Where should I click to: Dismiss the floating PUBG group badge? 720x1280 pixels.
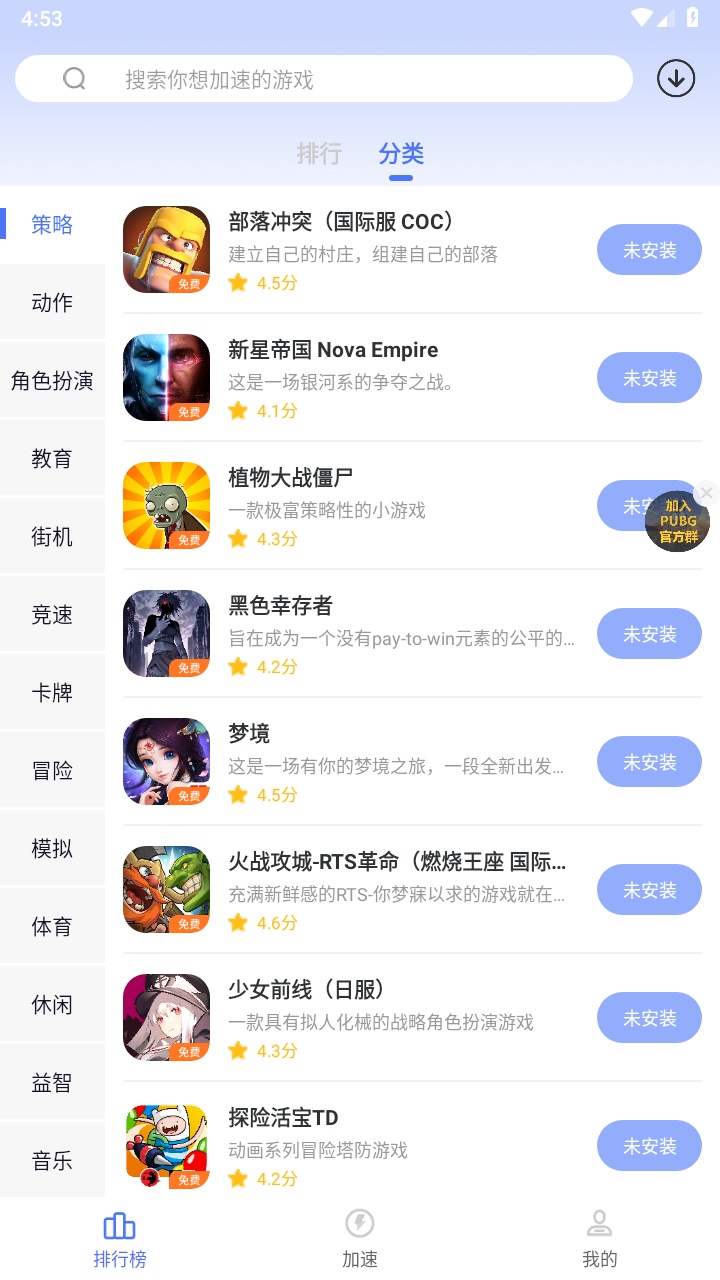(x=707, y=492)
